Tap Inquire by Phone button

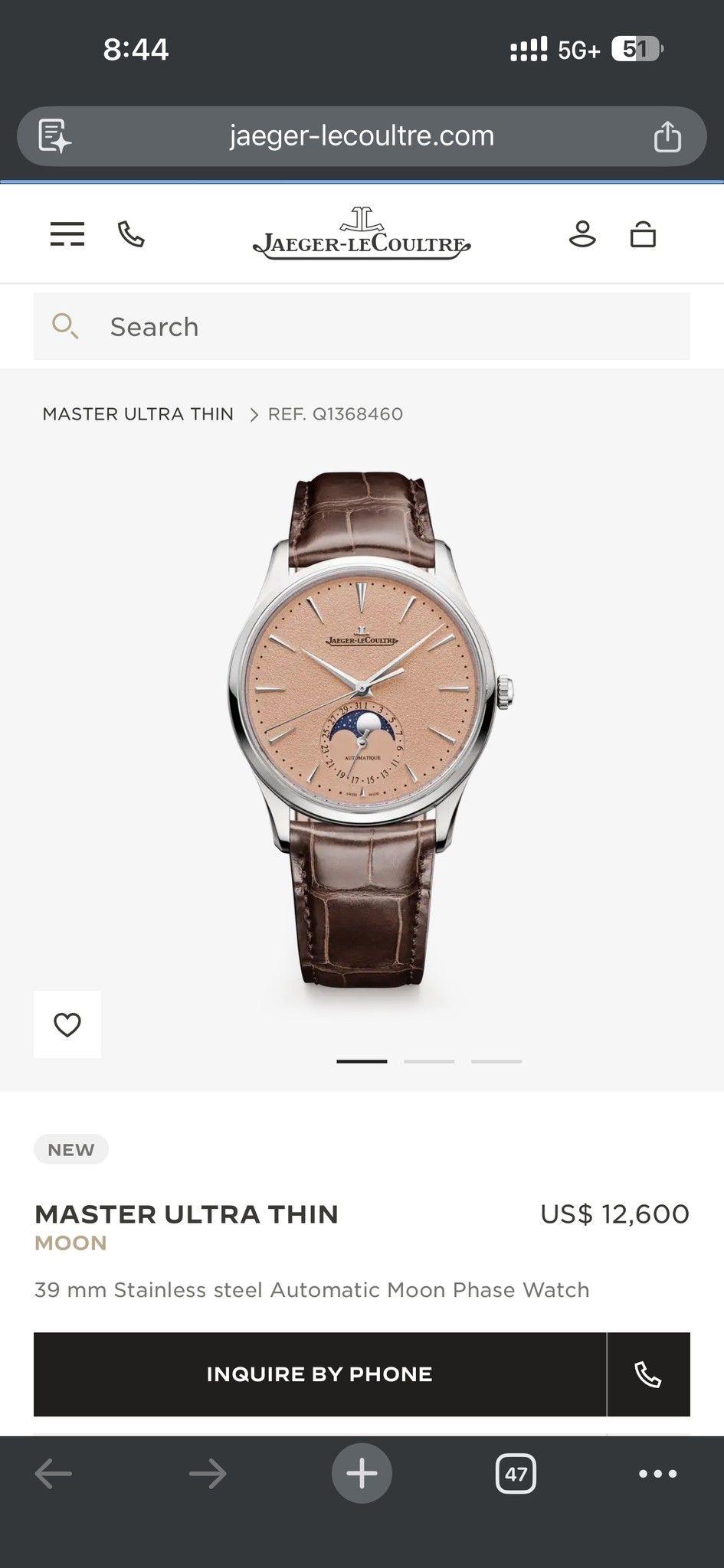tap(319, 1374)
